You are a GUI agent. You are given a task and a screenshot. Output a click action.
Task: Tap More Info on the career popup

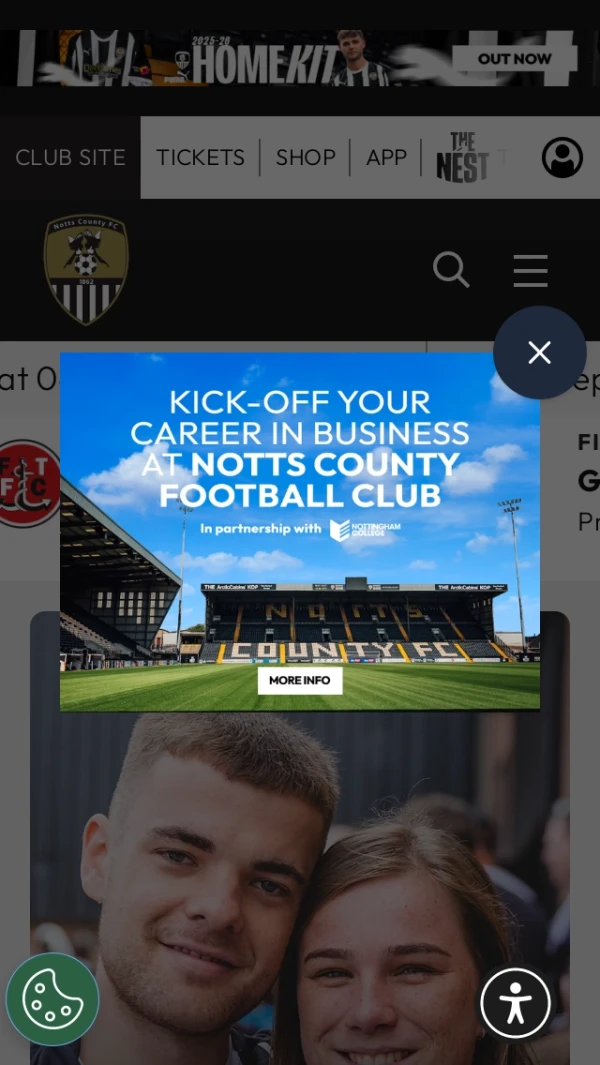[x=300, y=680]
